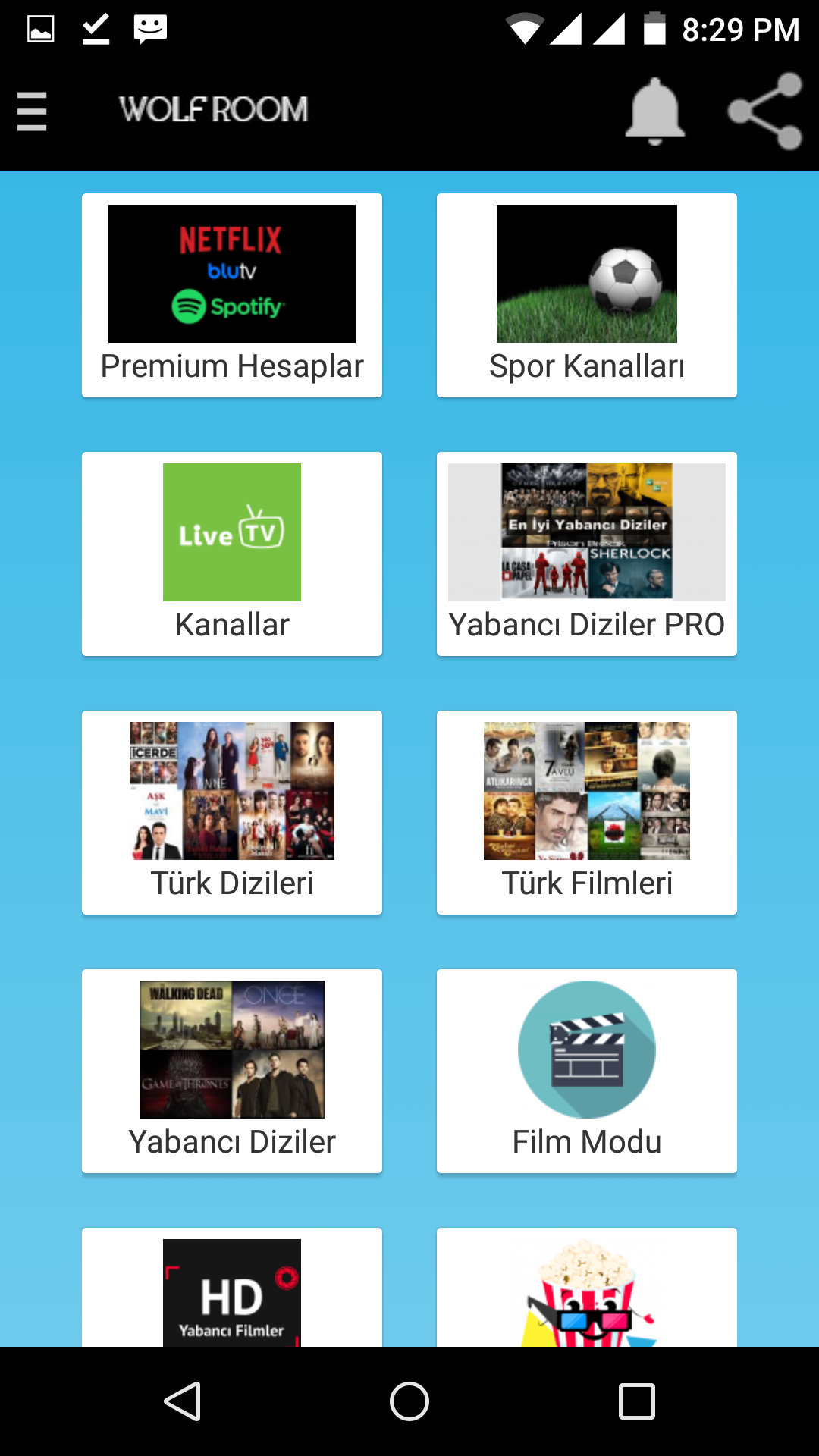819x1456 pixels.
Task: Share the Wolf Room app
Action: click(x=764, y=111)
